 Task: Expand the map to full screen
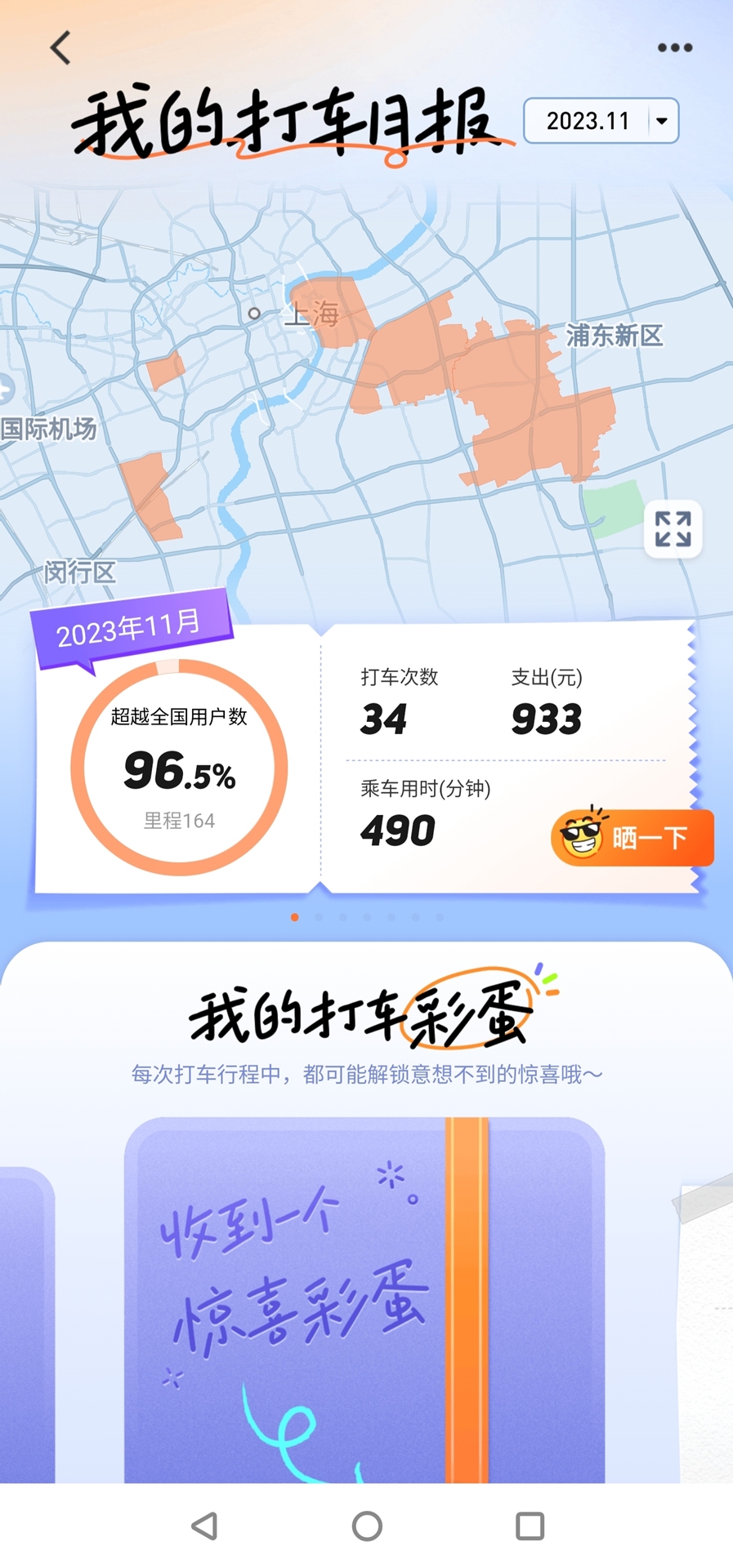pyautogui.click(x=673, y=529)
